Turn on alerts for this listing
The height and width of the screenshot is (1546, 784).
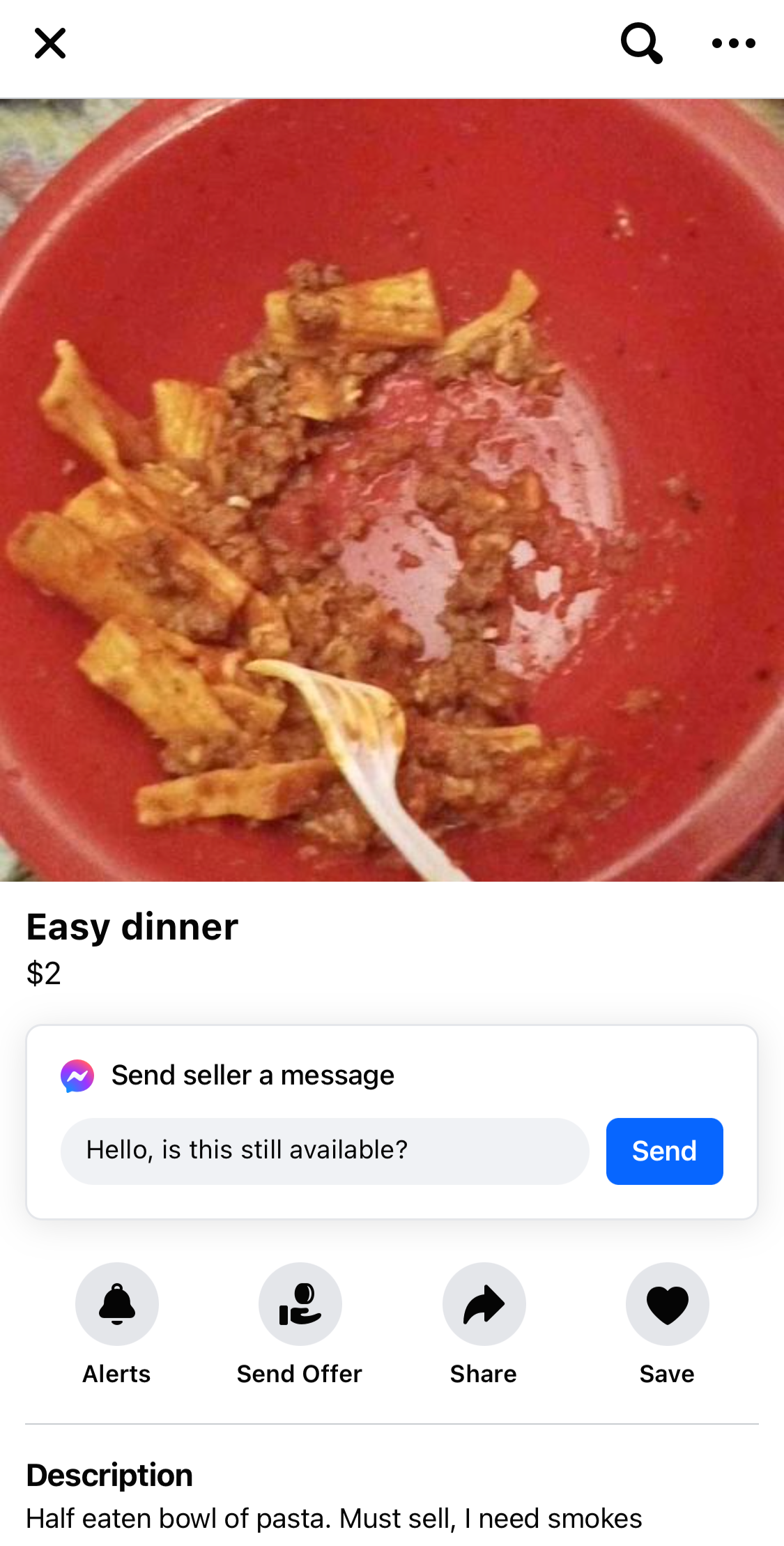coord(117,1304)
